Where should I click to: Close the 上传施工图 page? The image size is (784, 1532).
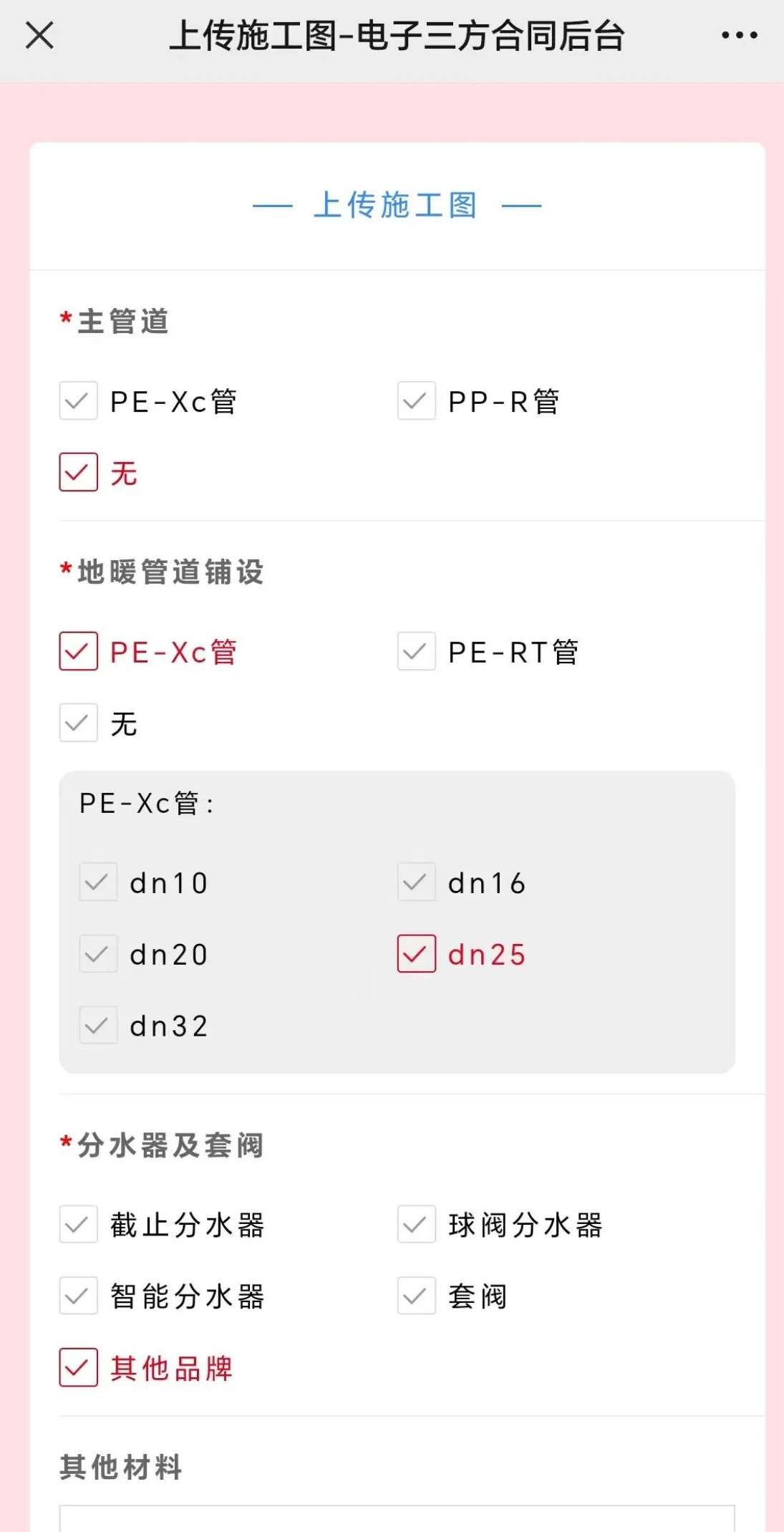coord(39,35)
